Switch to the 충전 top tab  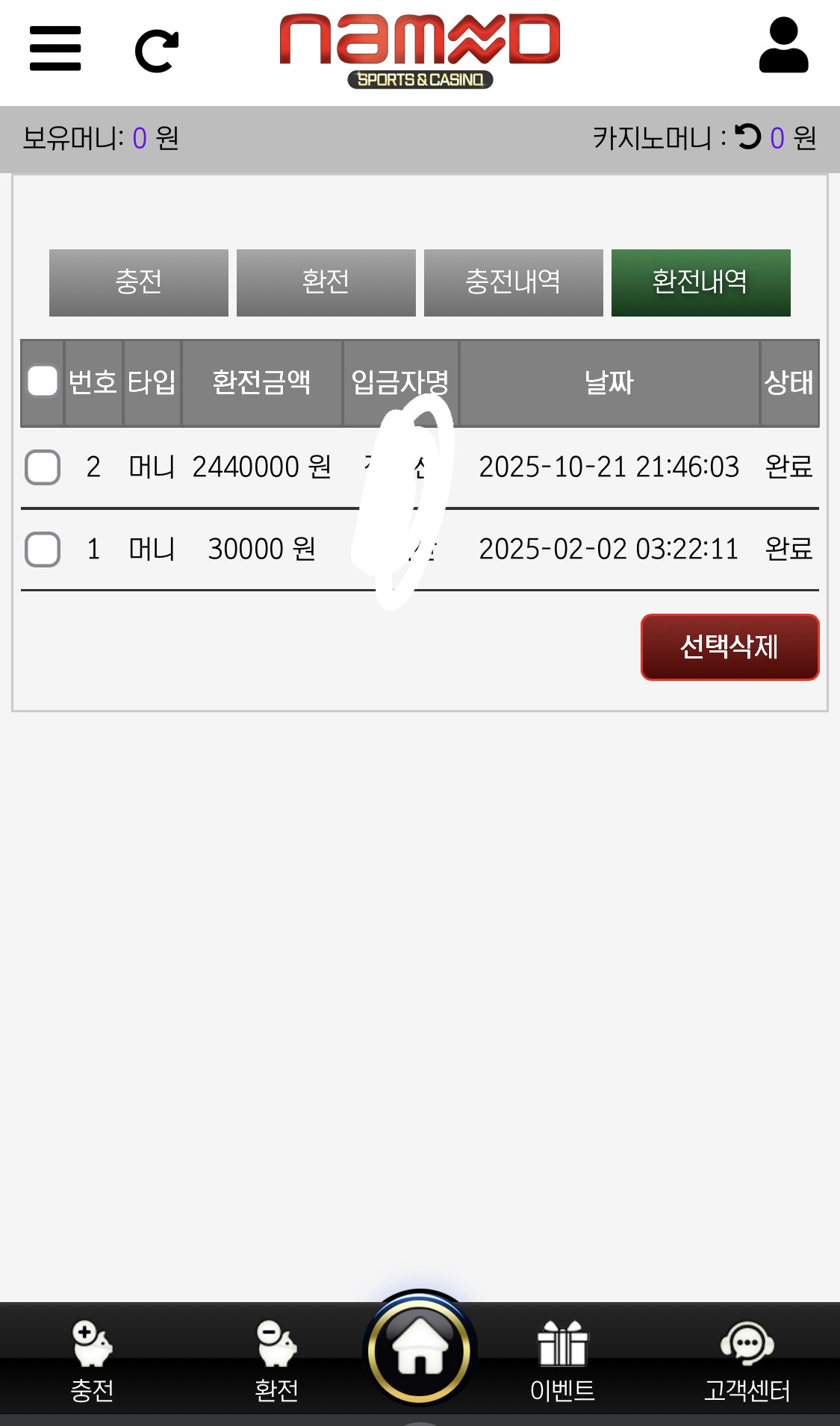coord(139,282)
